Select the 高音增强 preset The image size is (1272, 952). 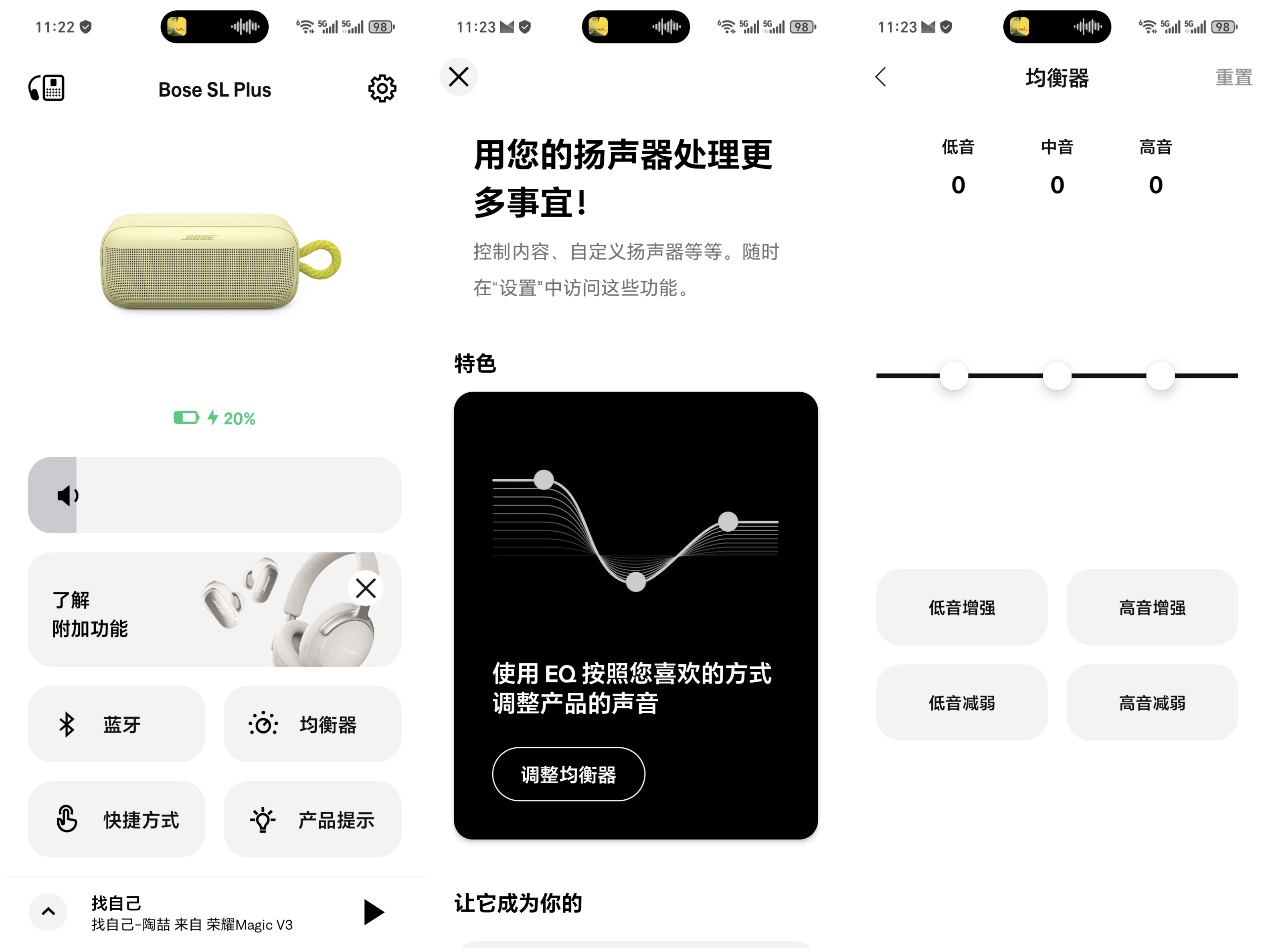1152,607
